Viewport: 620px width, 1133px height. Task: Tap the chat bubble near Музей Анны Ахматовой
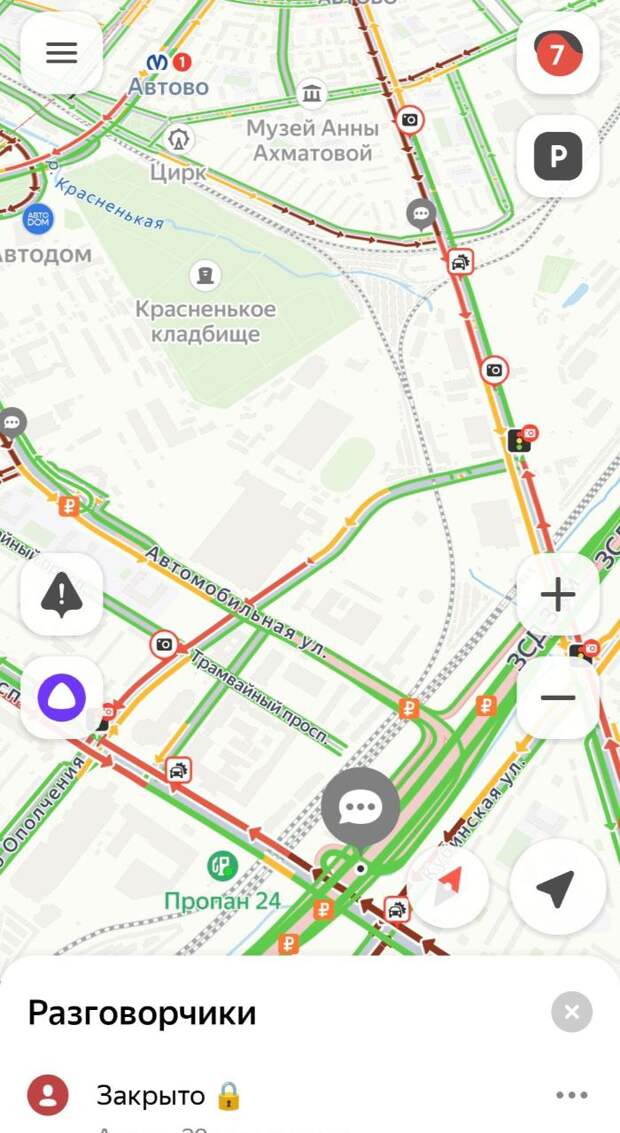tap(421, 213)
